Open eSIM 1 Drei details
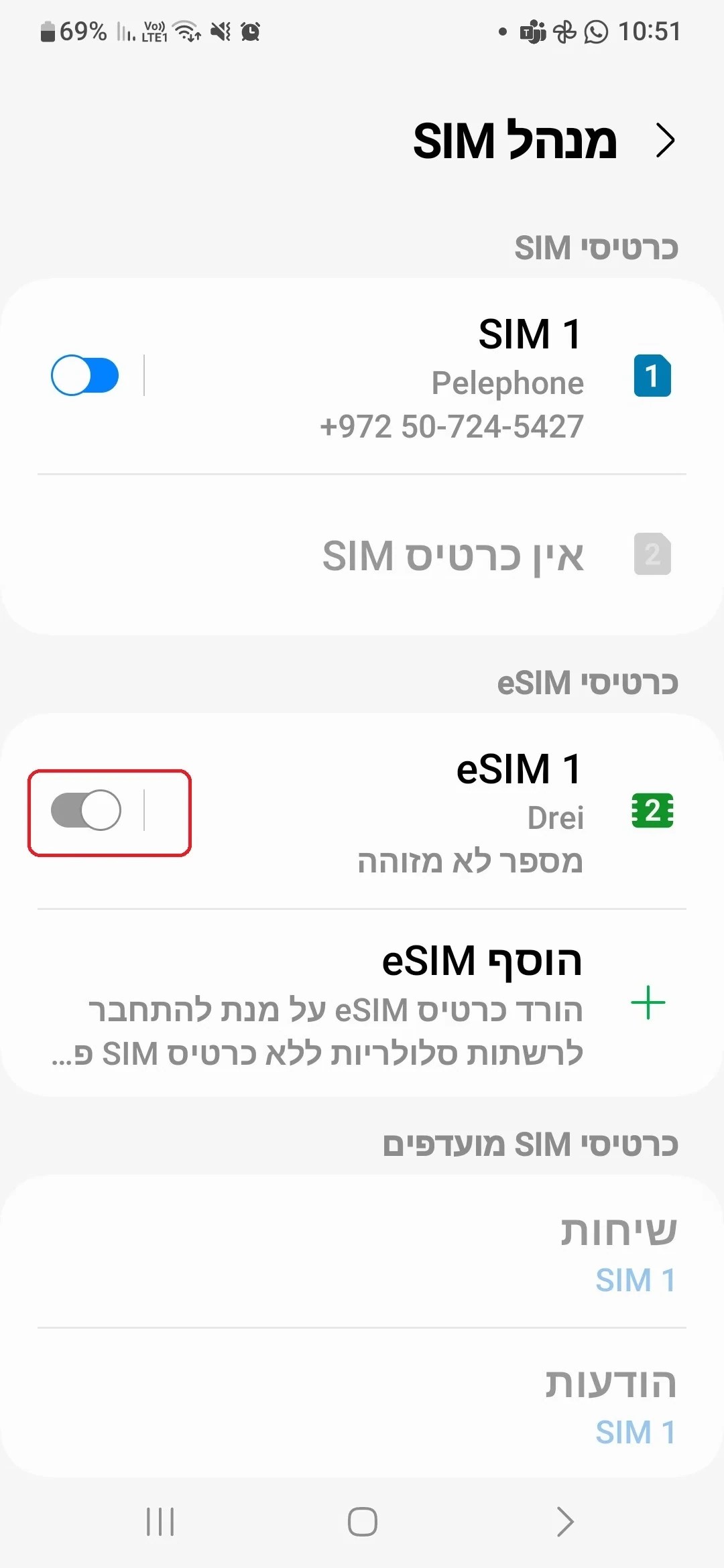This screenshot has width=724, height=1568. click(x=449, y=812)
